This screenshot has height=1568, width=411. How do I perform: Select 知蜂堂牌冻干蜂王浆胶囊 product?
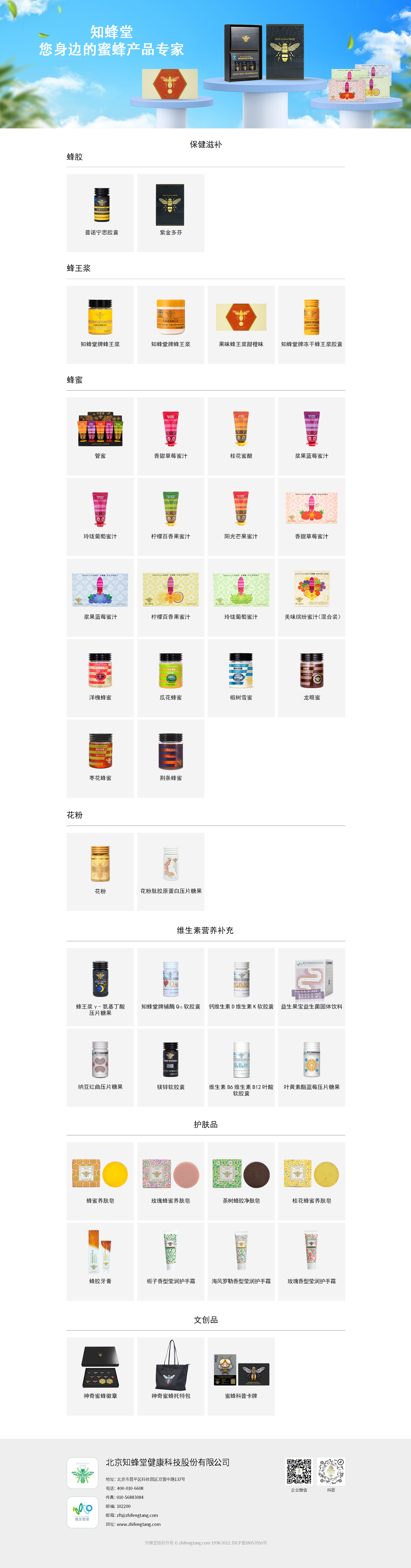(x=312, y=324)
